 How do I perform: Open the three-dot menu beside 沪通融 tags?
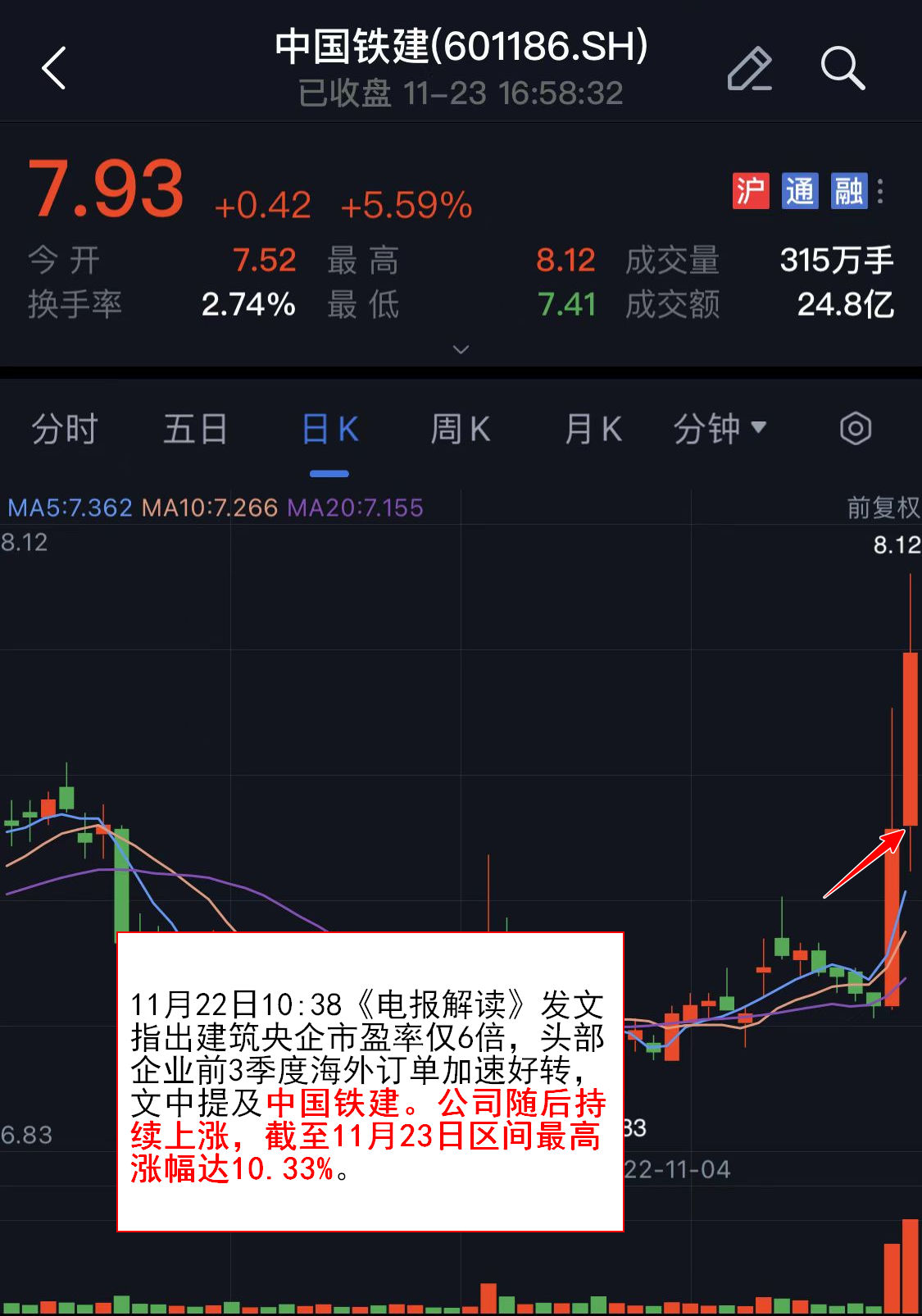tap(880, 191)
